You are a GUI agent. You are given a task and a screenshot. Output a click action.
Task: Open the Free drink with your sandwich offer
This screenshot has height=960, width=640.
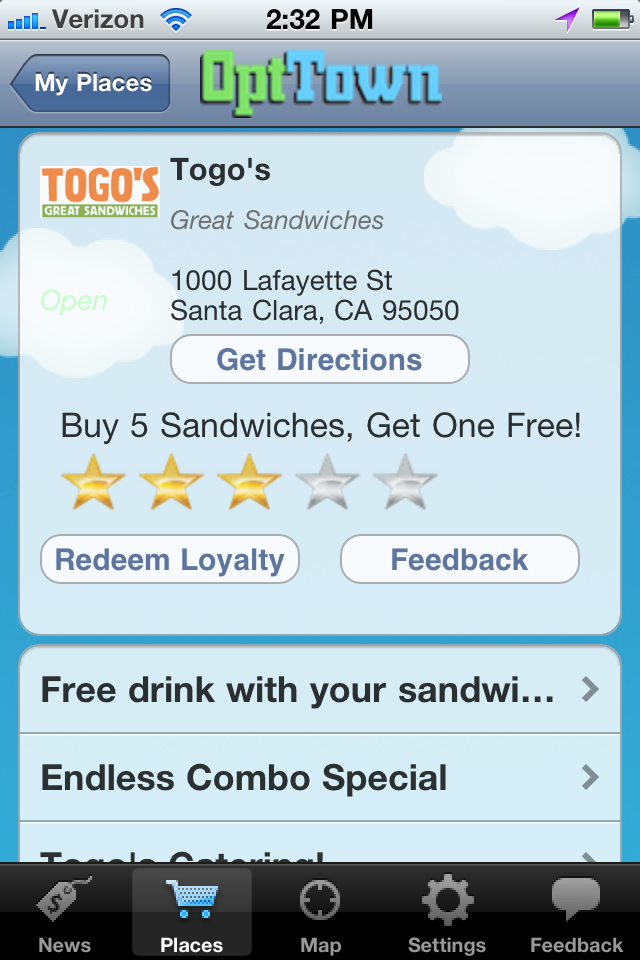coord(319,690)
